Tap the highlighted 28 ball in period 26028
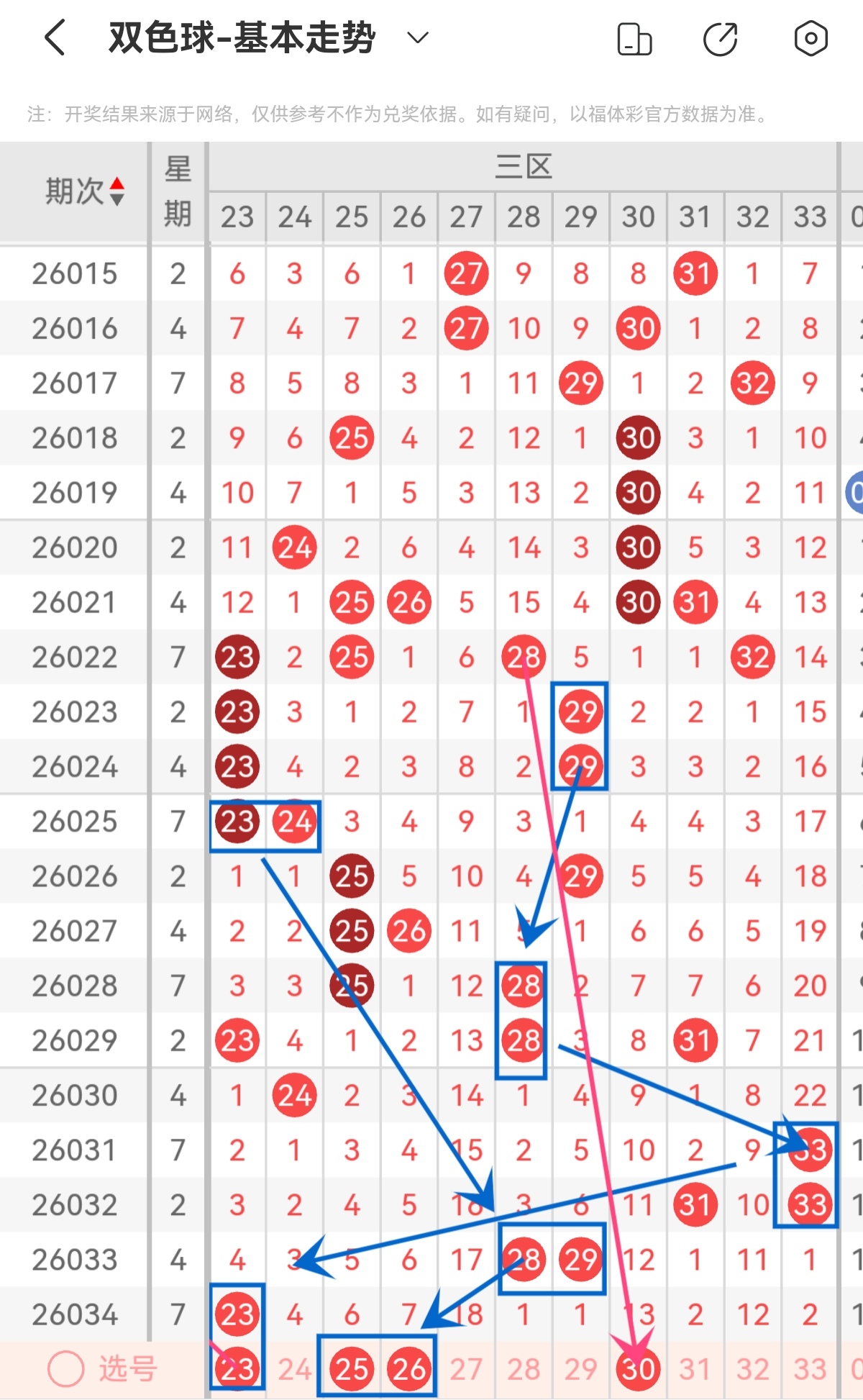This screenshot has width=863, height=1400. (x=523, y=986)
